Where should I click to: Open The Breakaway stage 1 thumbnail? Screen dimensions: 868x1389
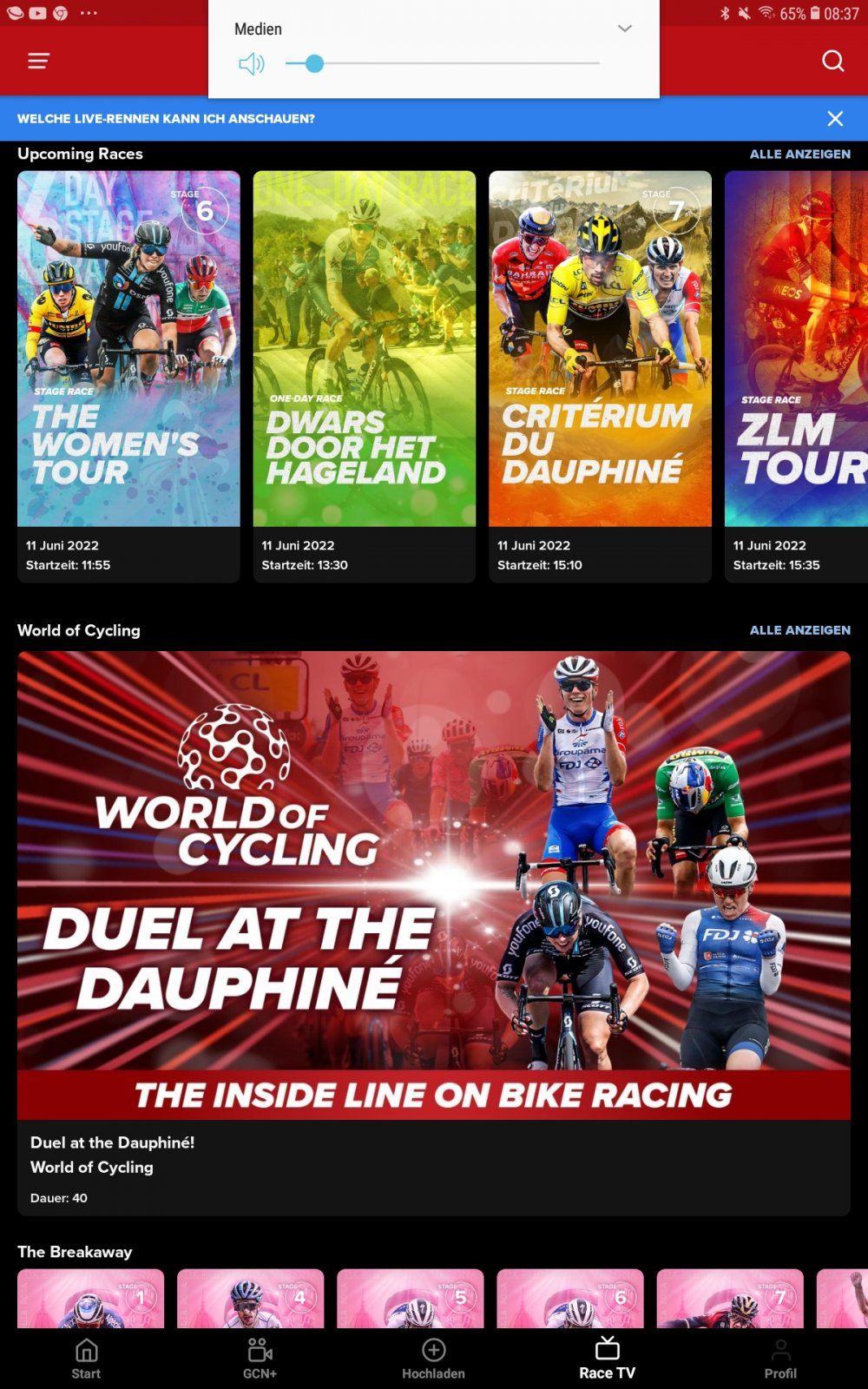[91, 1299]
